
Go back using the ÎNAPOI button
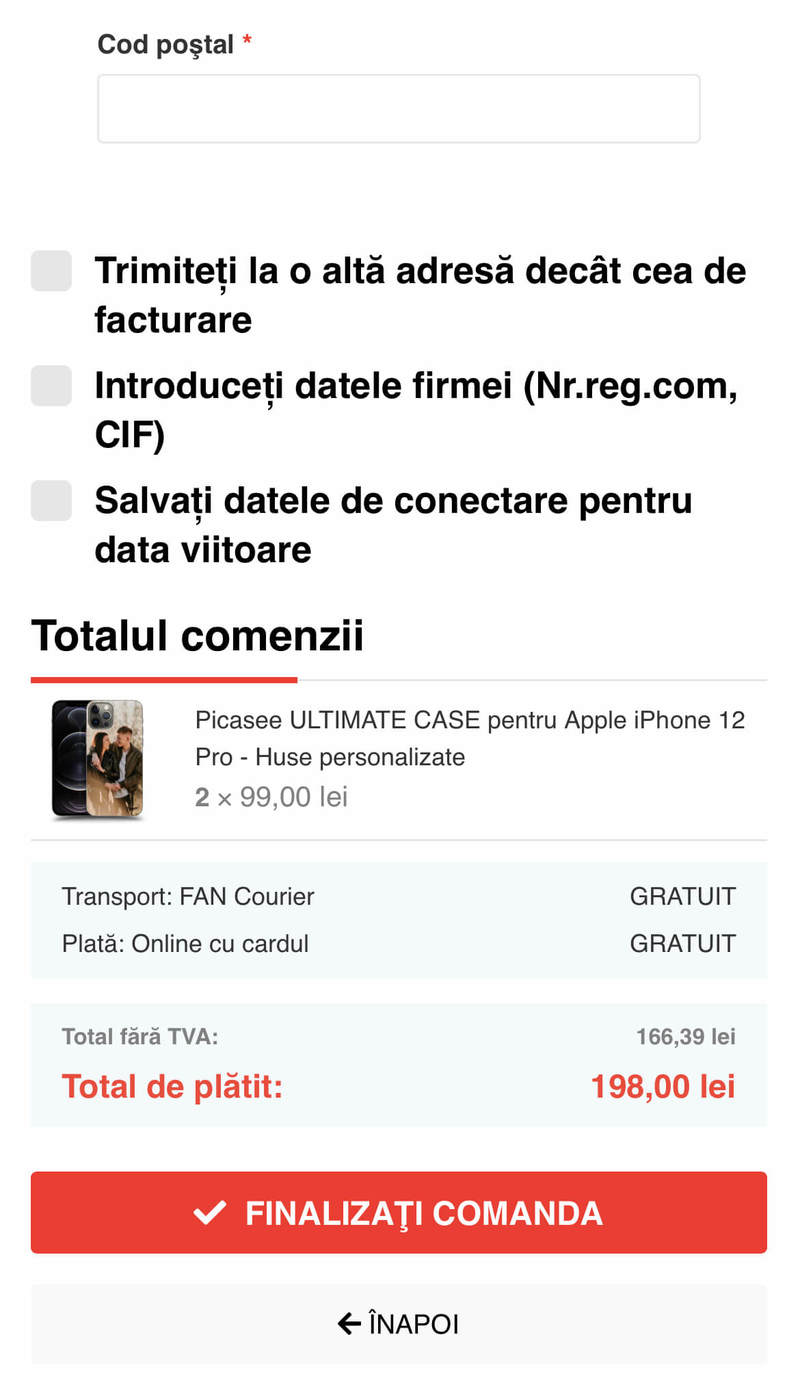click(x=399, y=1322)
